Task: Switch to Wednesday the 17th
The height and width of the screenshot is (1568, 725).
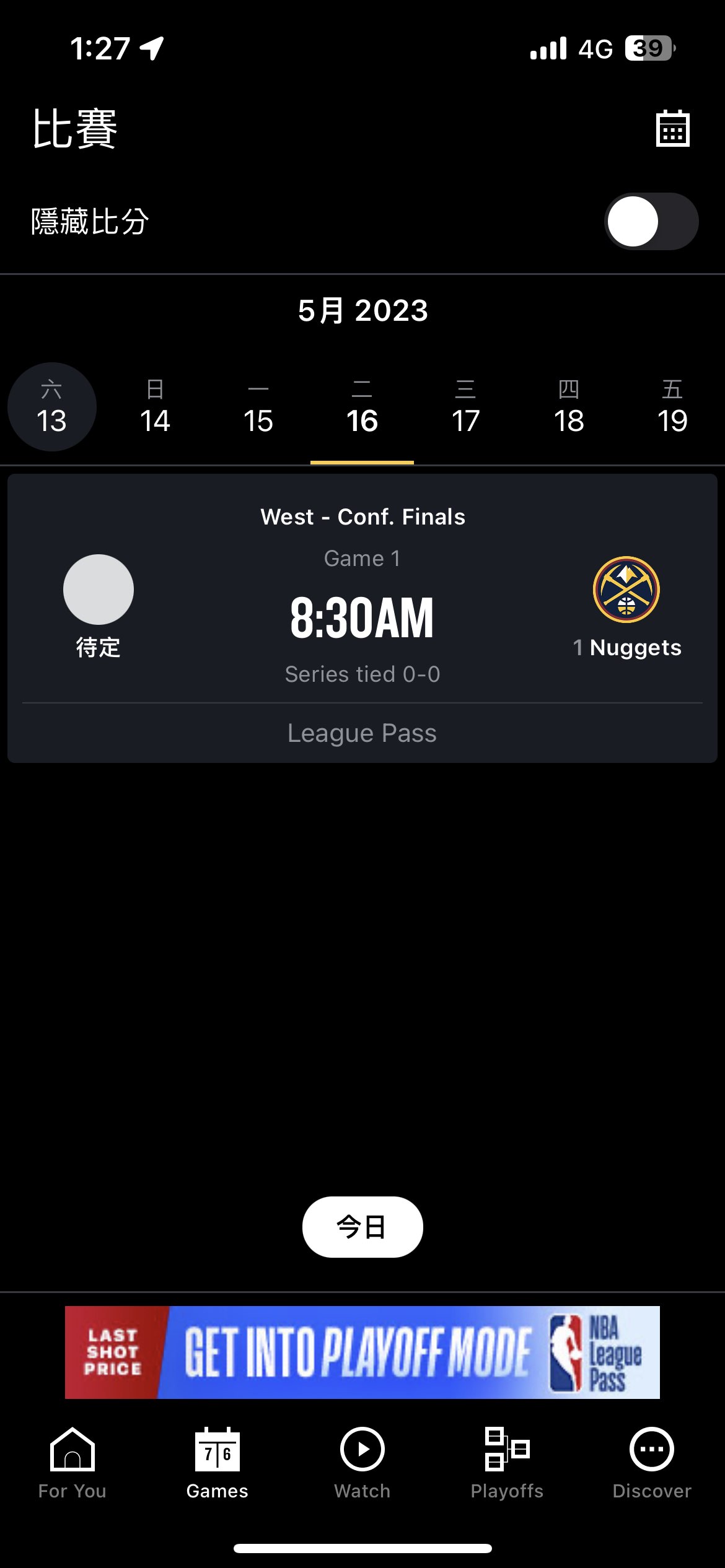Action: click(465, 407)
